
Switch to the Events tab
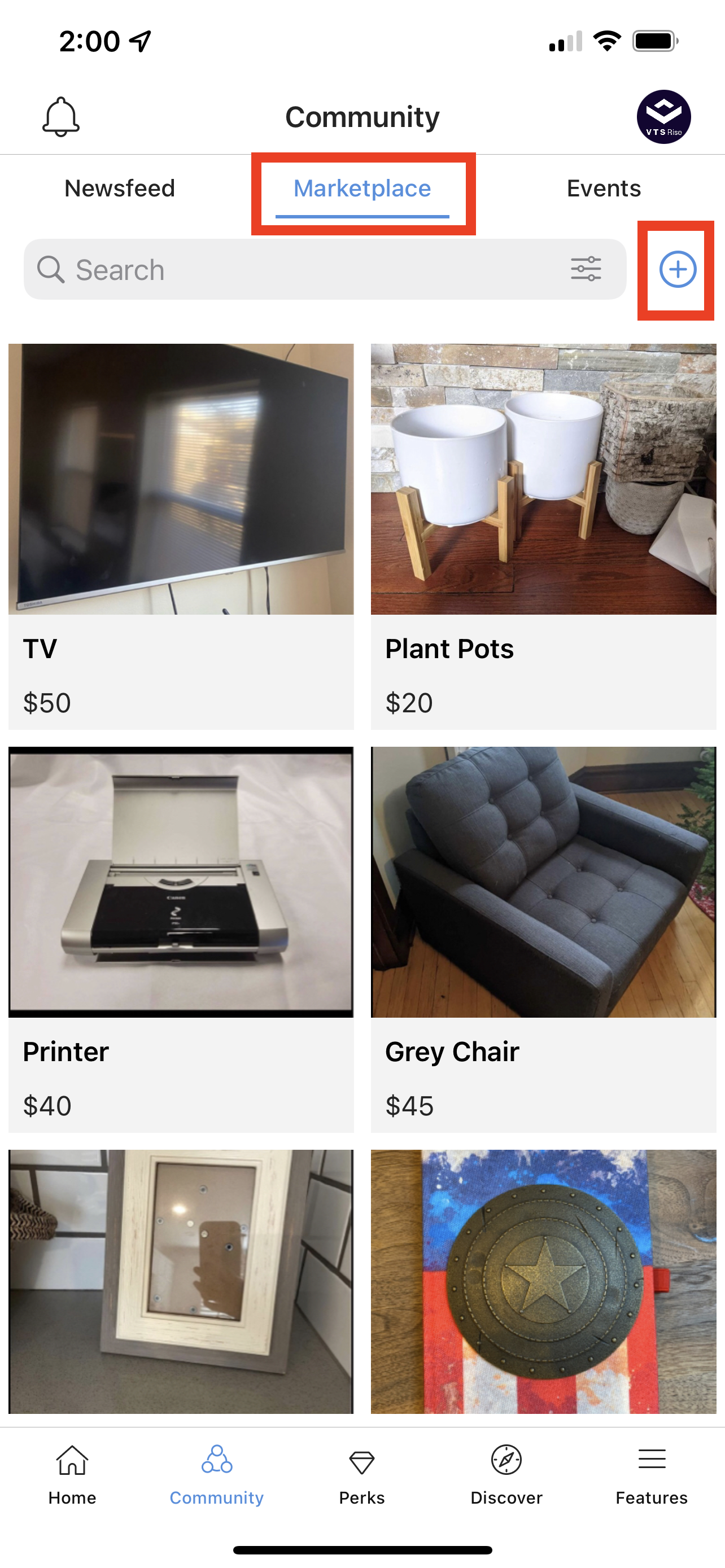pos(603,189)
